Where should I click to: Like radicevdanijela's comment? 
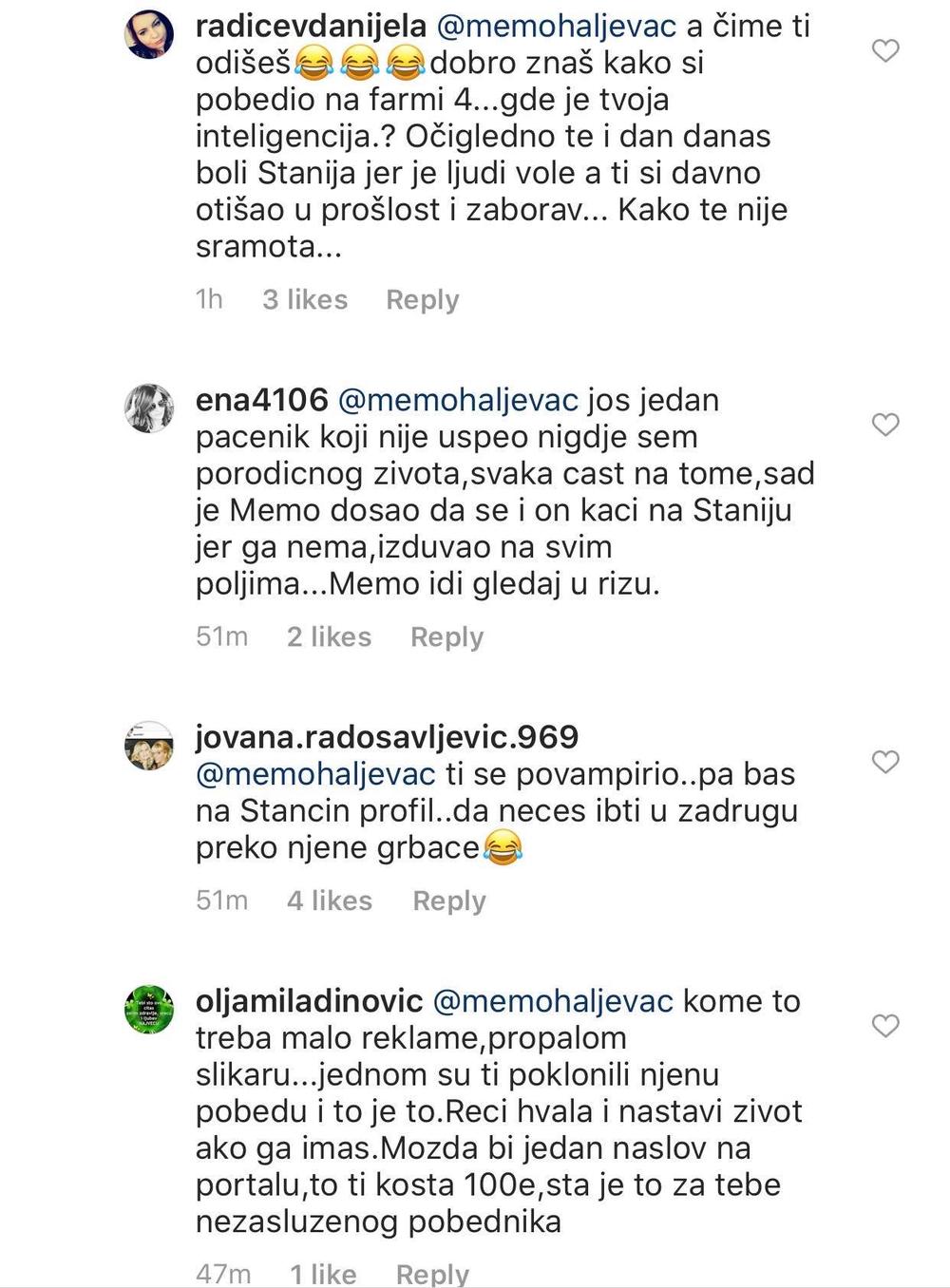[x=885, y=50]
